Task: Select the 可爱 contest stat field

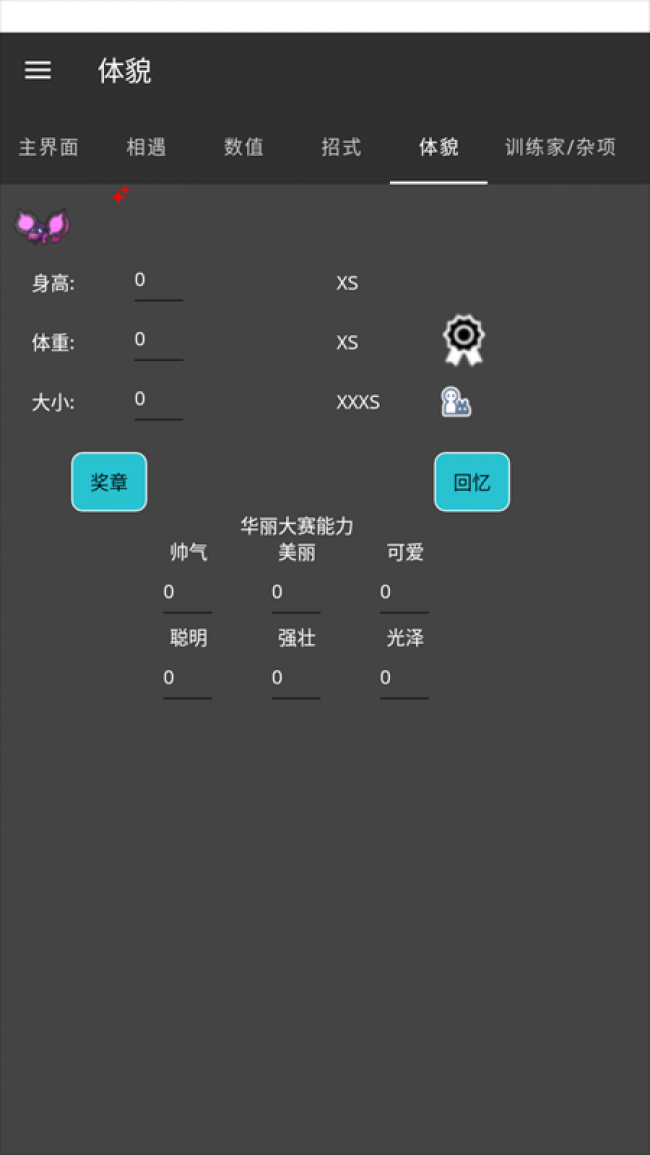Action: click(x=403, y=593)
